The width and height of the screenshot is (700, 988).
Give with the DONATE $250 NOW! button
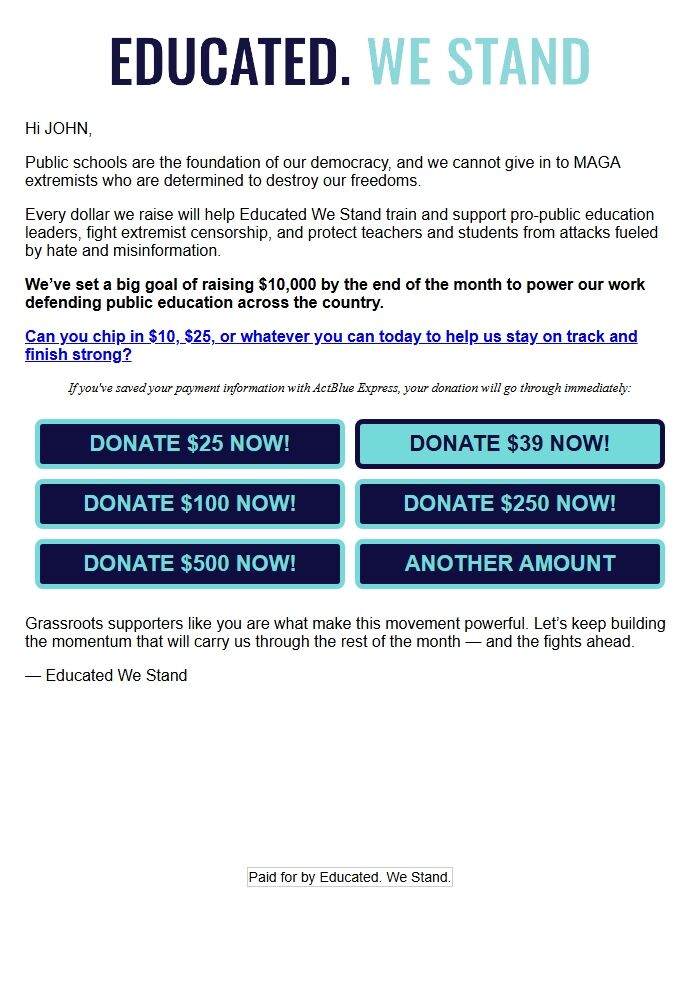point(510,504)
